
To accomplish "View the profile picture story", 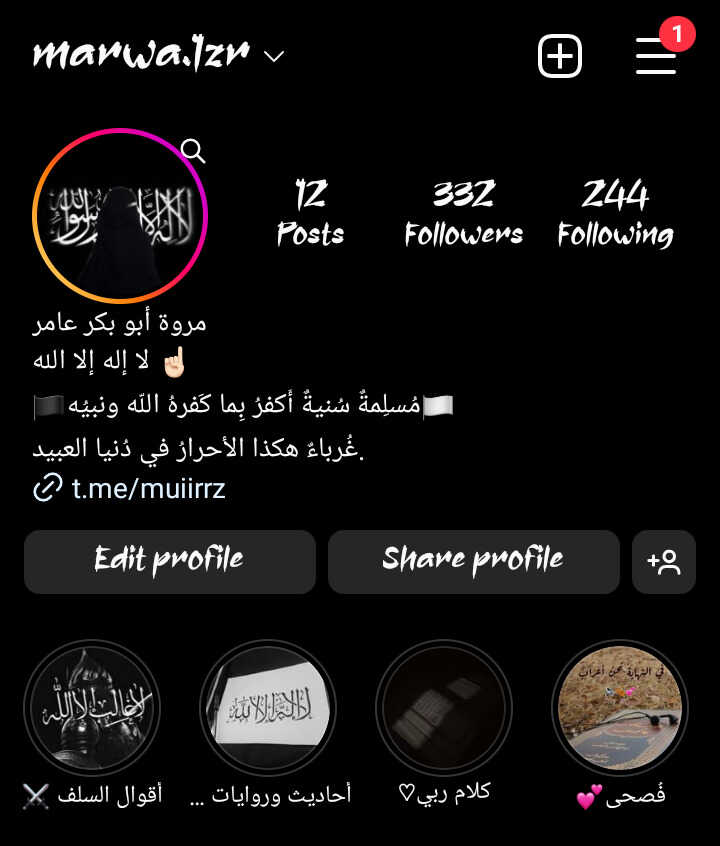I will (x=120, y=216).
